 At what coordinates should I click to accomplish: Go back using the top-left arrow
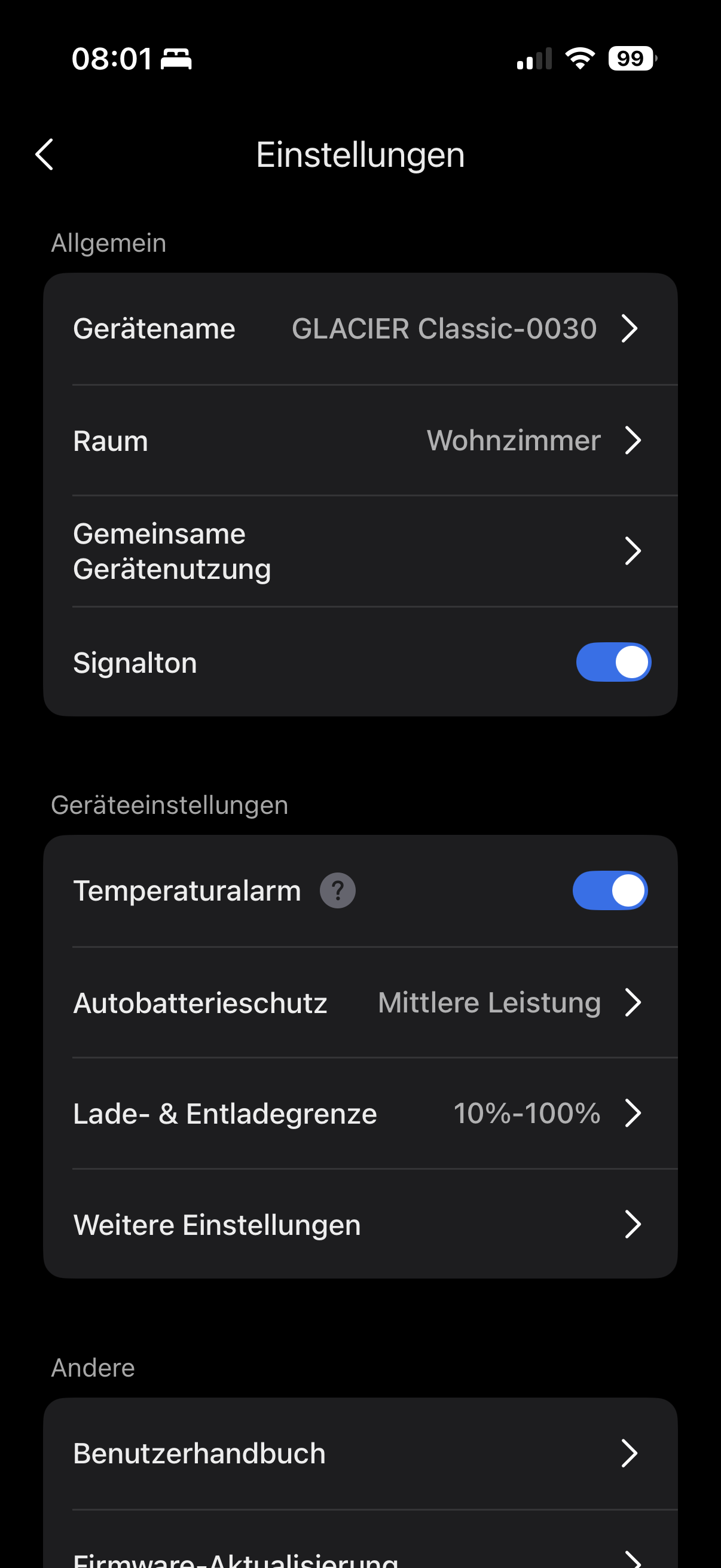44,155
